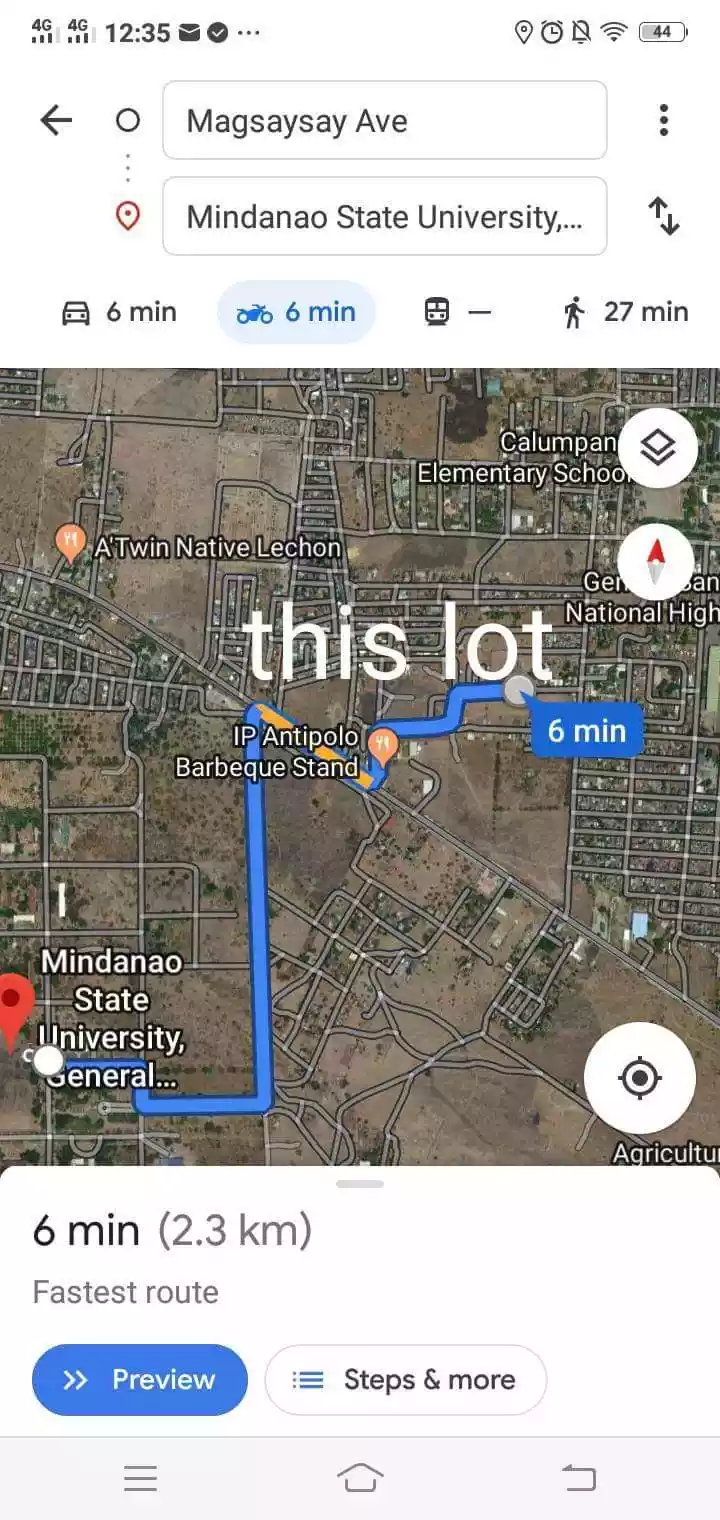Open A'Twin Native Lechon place marker
This screenshot has width=720, height=1520.
tap(70, 543)
